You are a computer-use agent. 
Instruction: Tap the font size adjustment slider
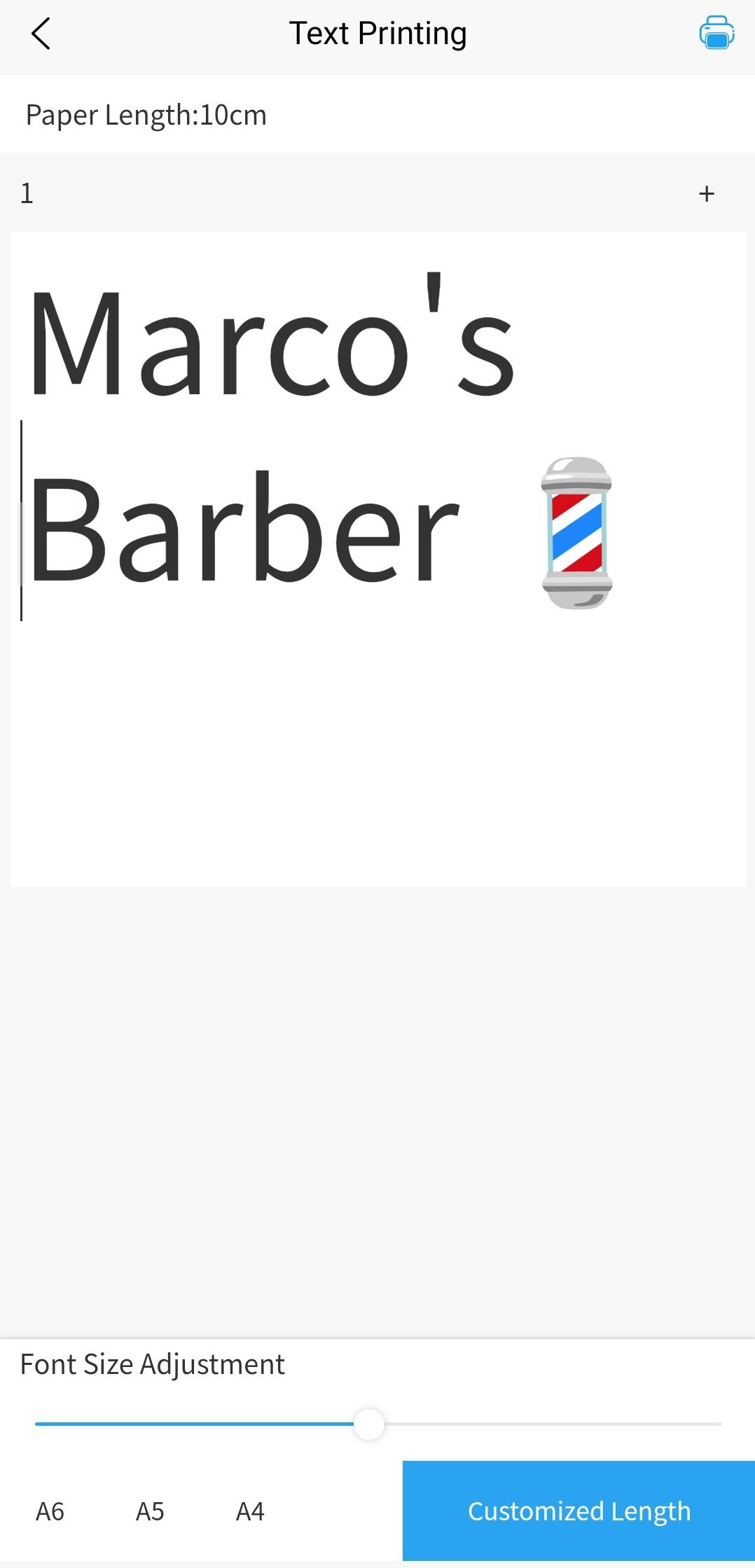tap(369, 1424)
